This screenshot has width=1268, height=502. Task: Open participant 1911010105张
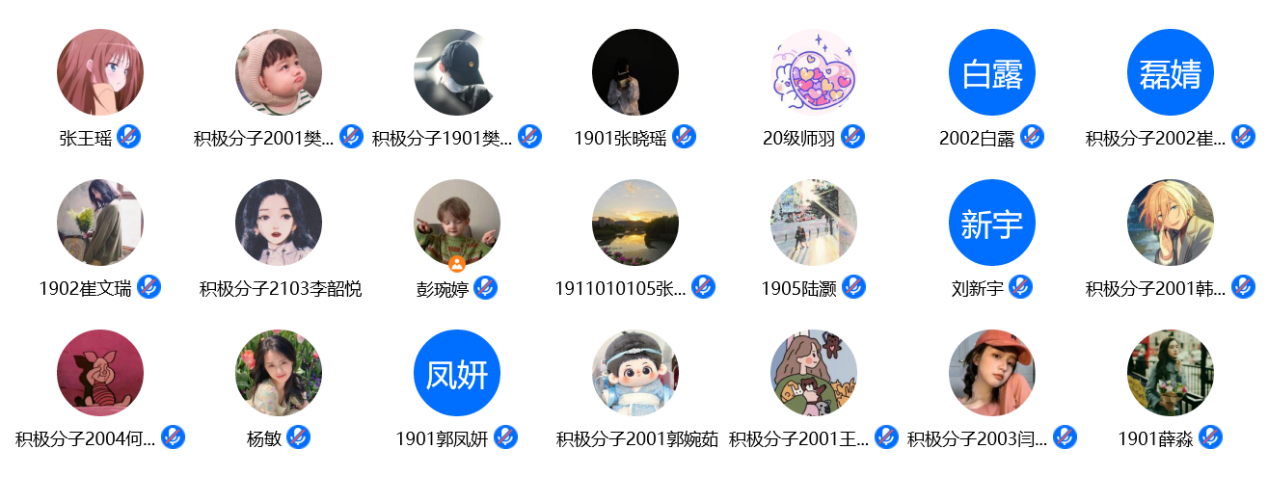click(x=635, y=223)
